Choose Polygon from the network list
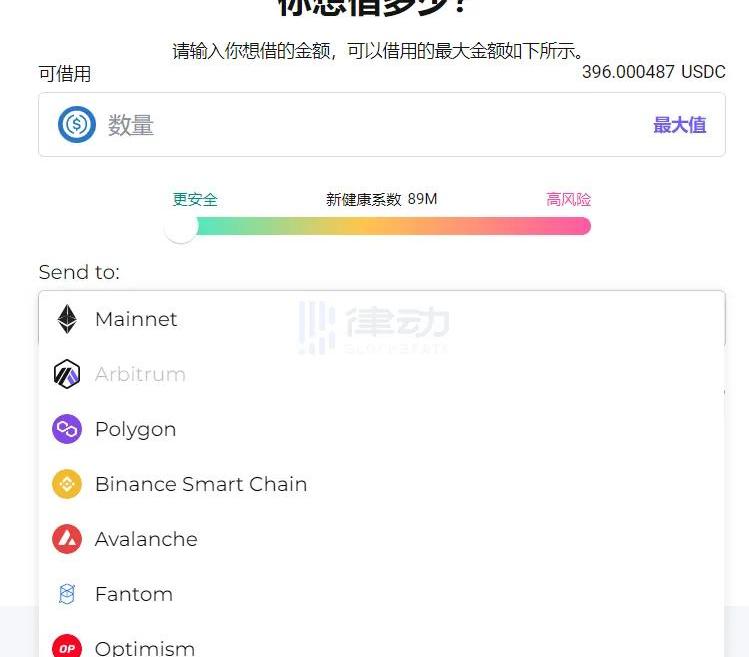This screenshot has width=749, height=657. pyautogui.click(x=135, y=429)
